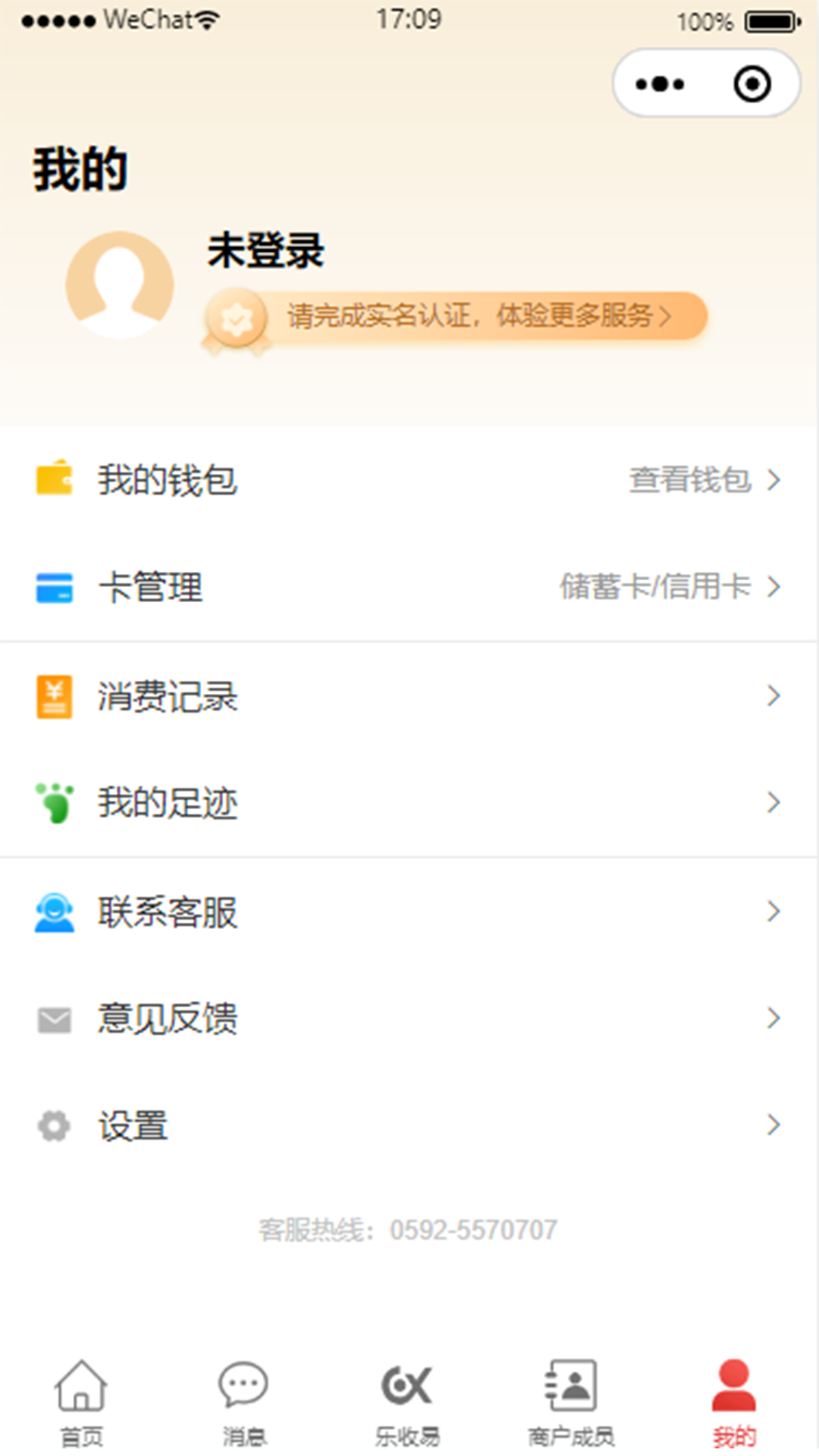The height and width of the screenshot is (1456, 819).
Task: Close the mini program via target icon
Action: click(752, 83)
